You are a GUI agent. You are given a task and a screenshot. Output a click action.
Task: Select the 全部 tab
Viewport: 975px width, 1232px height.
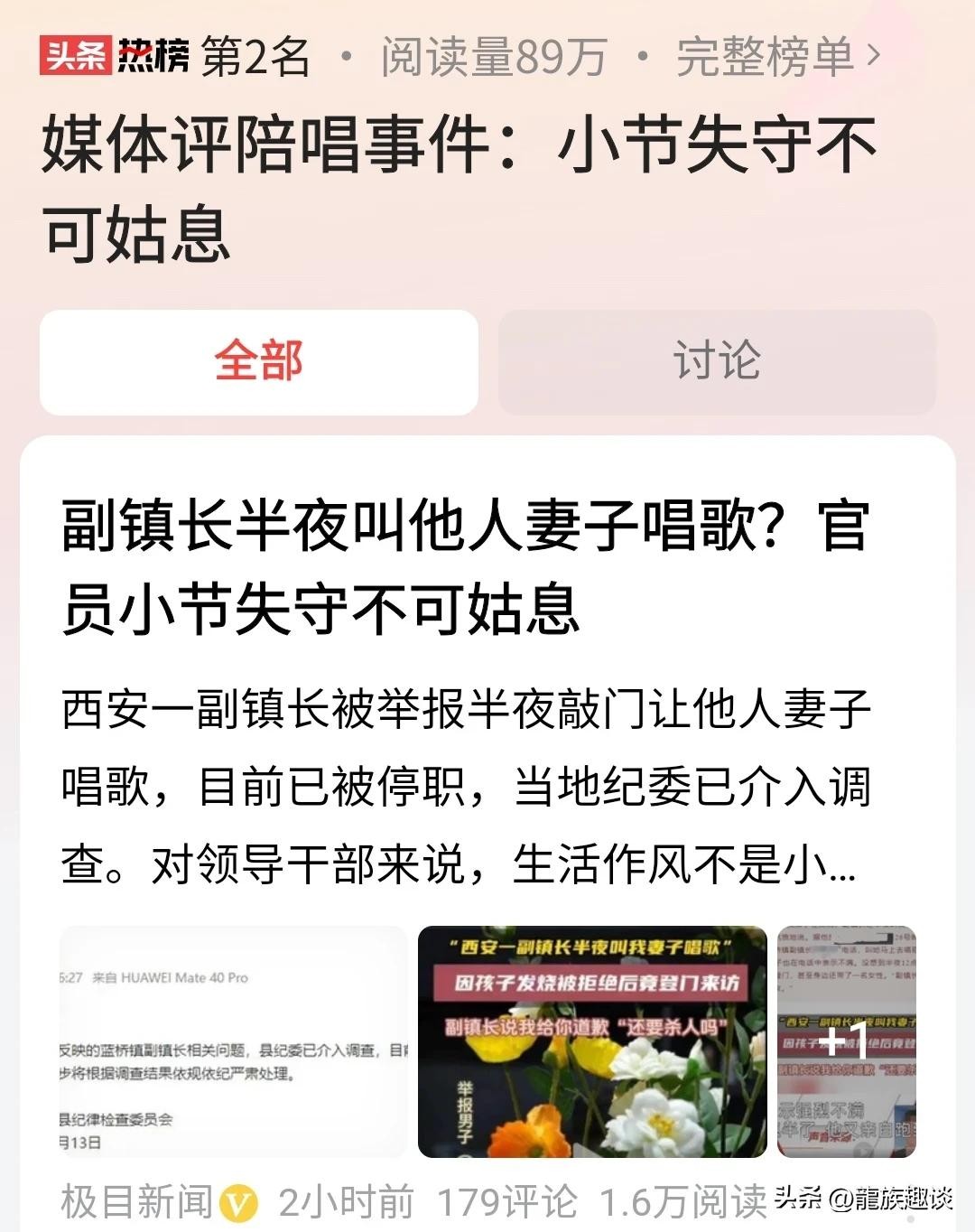click(258, 362)
